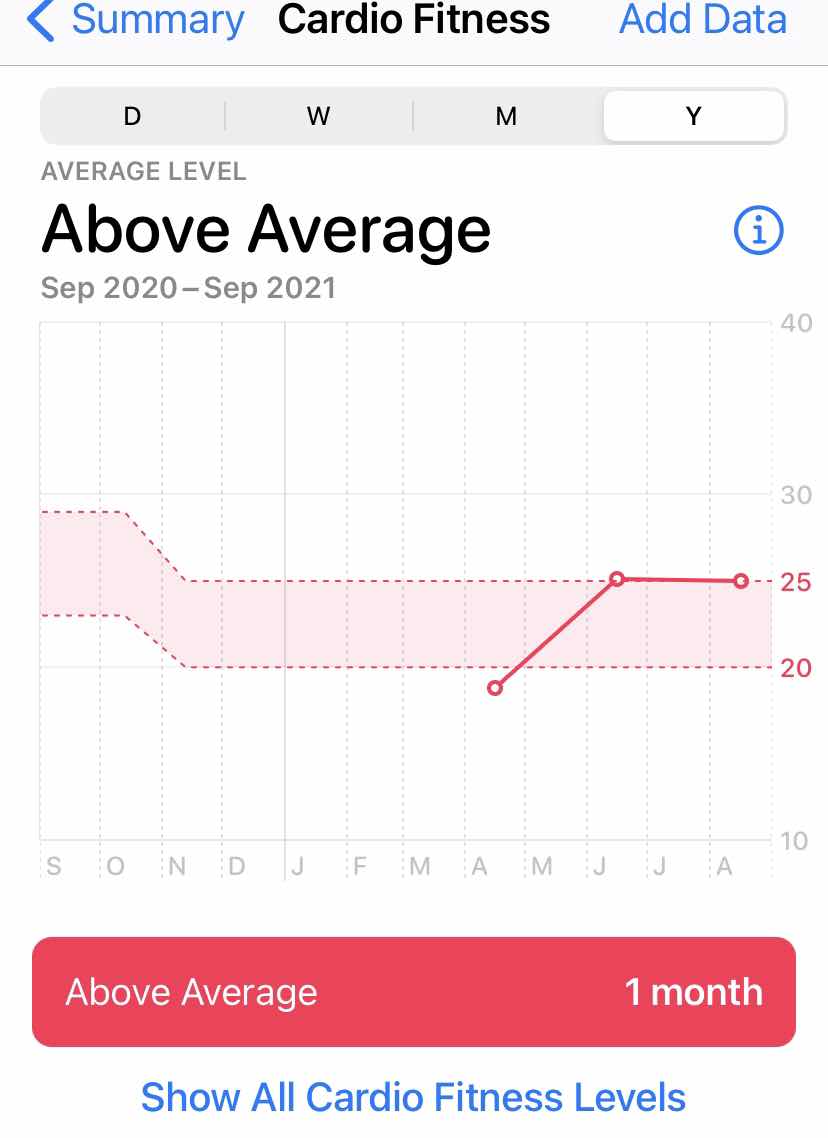Choose the Y (year) segment
The height and width of the screenshot is (1138, 828).
(x=693, y=117)
